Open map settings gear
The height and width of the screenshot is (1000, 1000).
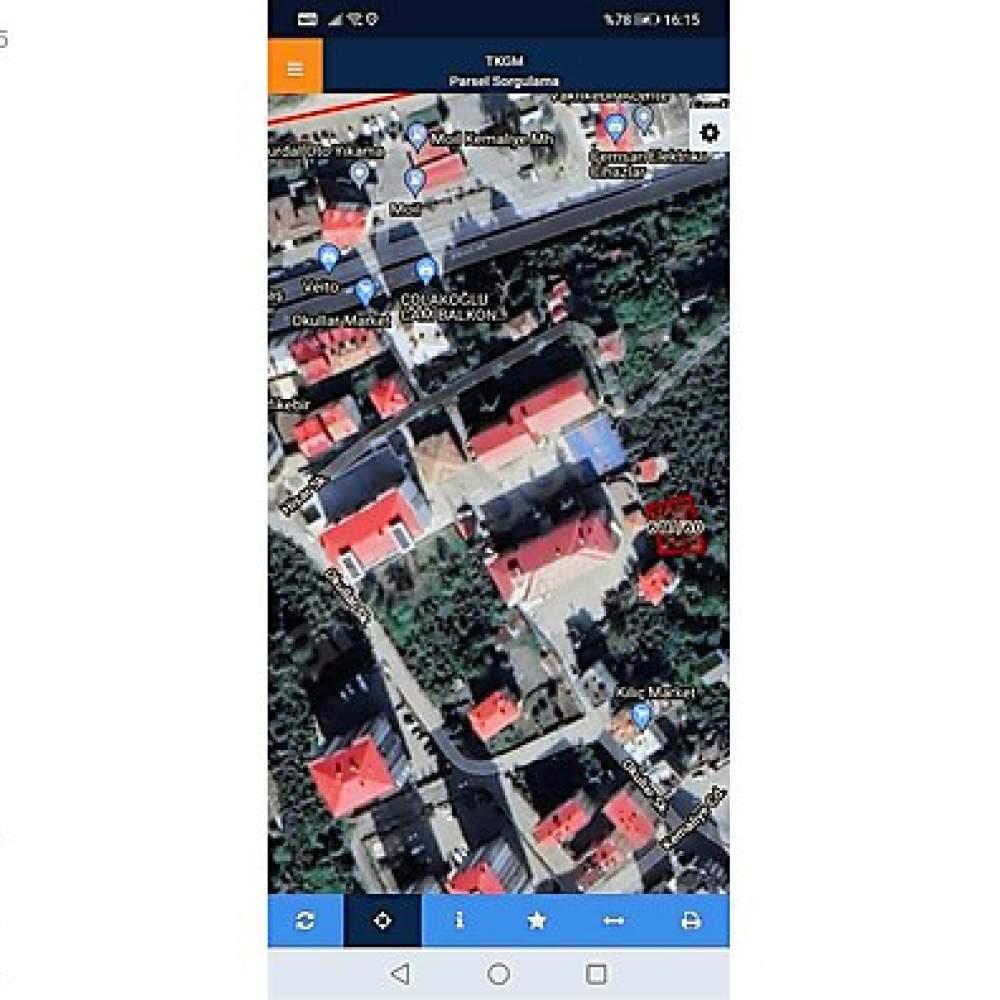709,132
